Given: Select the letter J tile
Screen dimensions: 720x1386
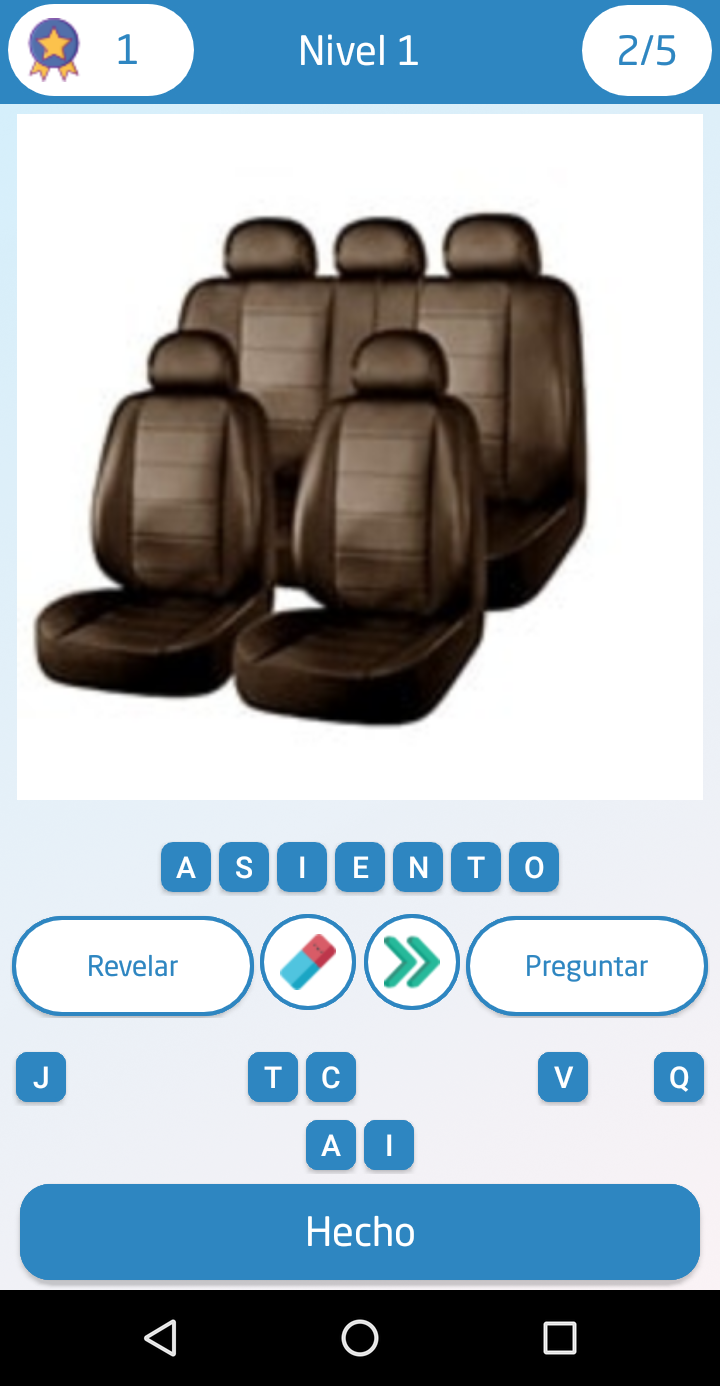Looking at the screenshot, I should 41,1077.
